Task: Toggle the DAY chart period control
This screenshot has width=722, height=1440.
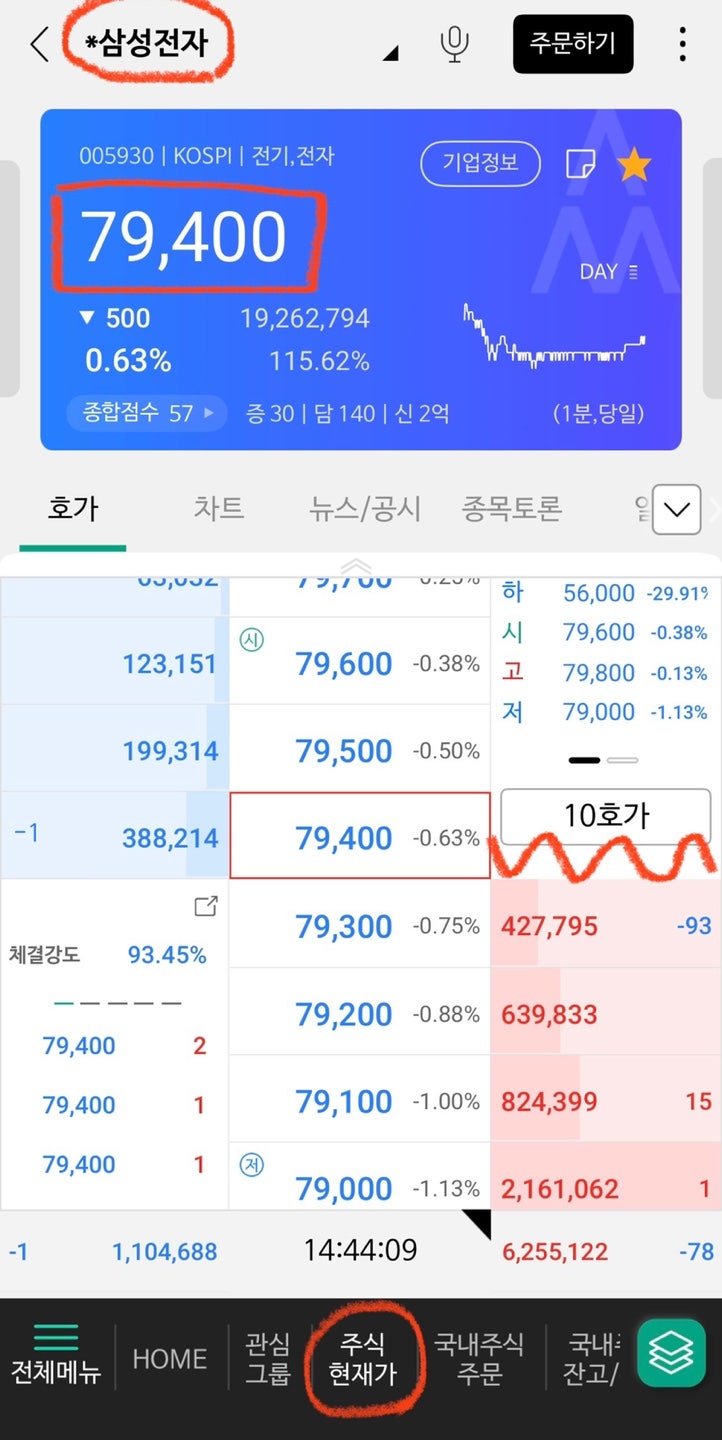Action: pyautogui.click(x=608, y=271)
